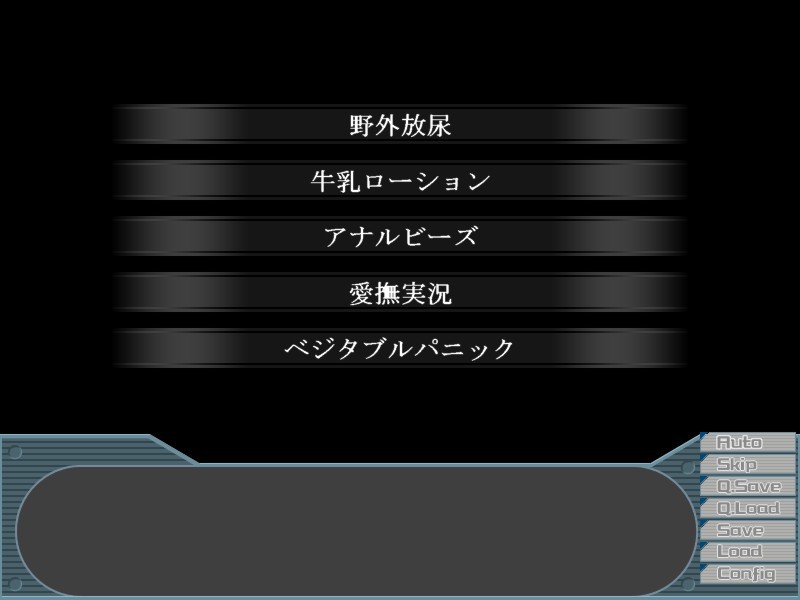Choose the 牛乳ローション option

[x=400, y=181]
